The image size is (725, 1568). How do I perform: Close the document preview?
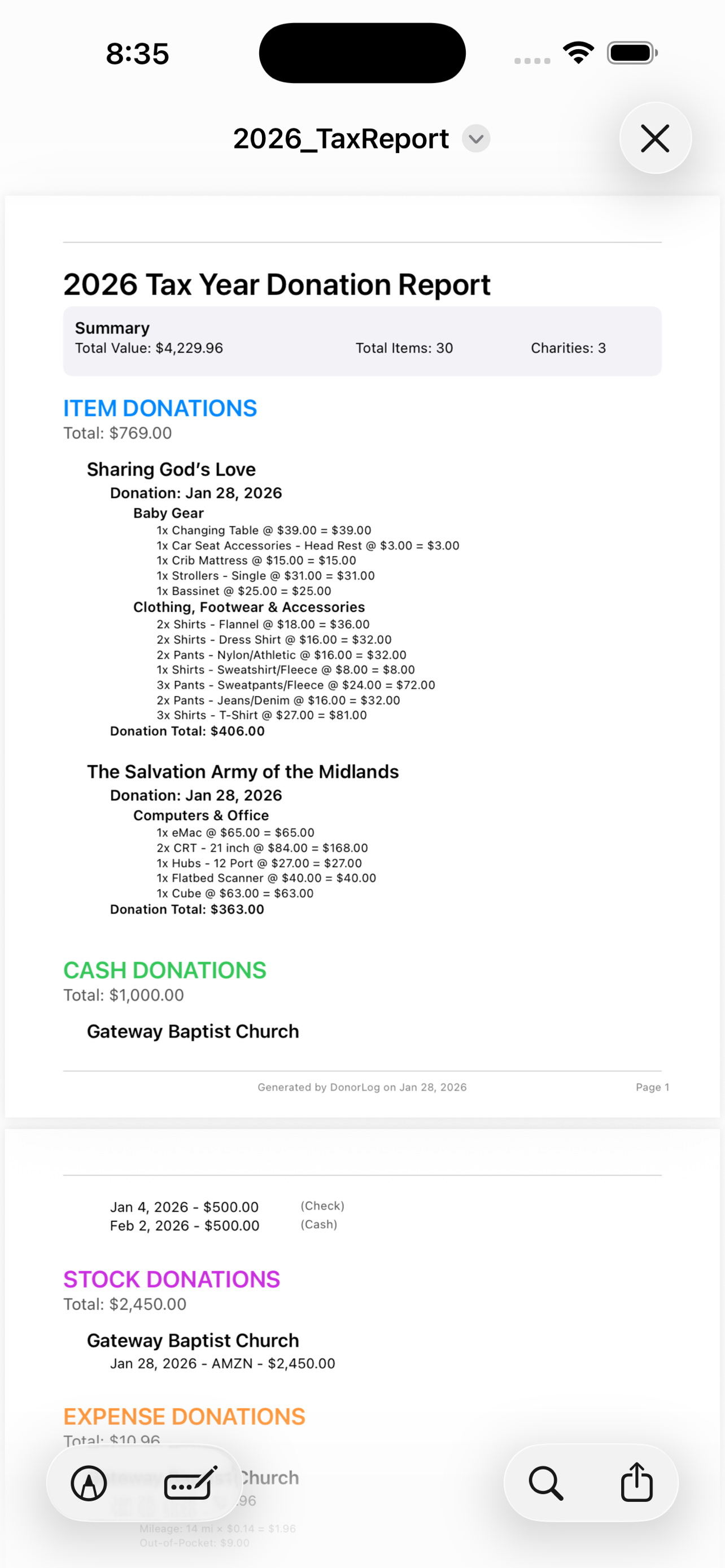point(655,139)
